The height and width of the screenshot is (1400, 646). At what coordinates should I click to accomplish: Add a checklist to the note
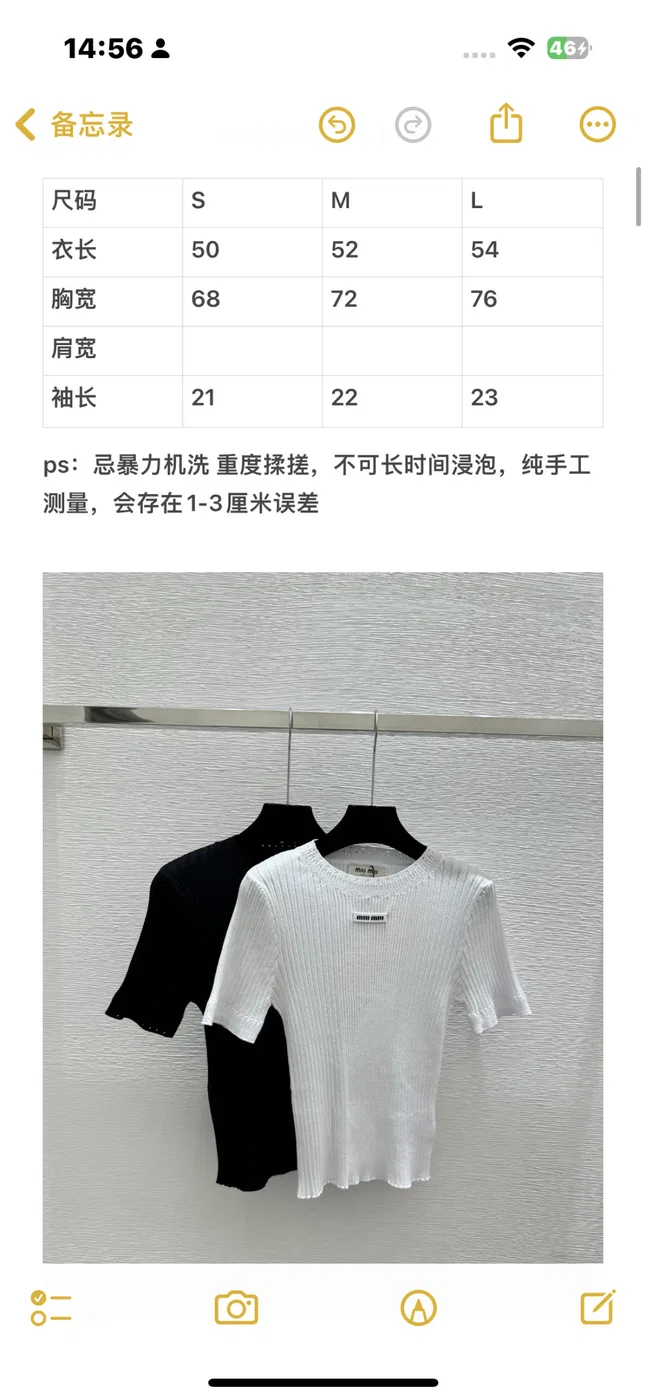tap(51, 1307)
